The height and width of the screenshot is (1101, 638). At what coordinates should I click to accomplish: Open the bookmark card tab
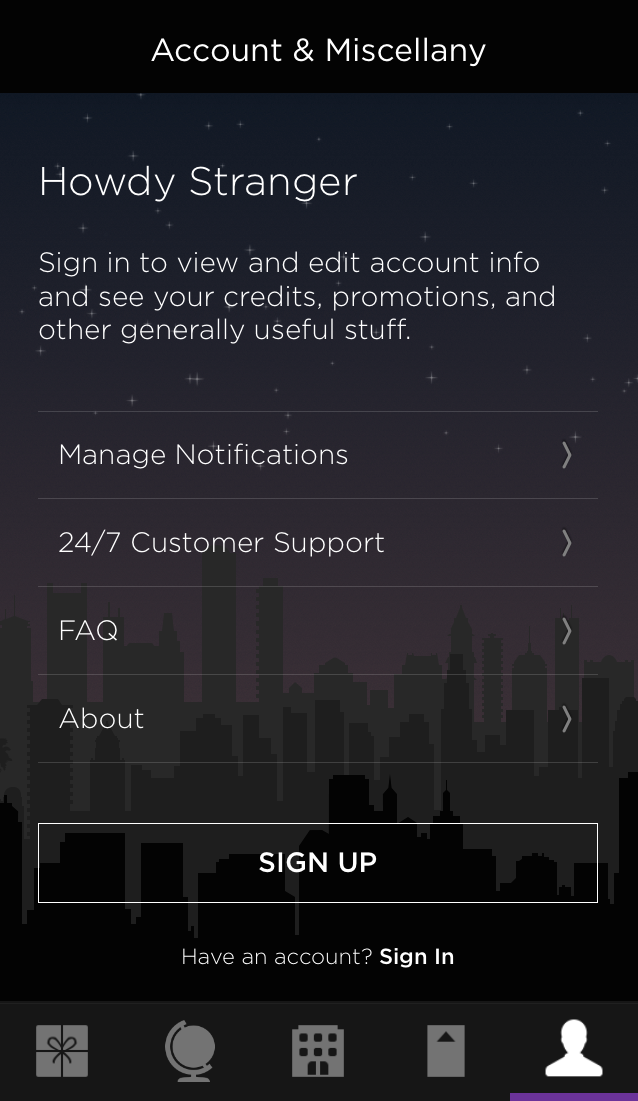pyautogui.click(x=446, y=1051)
